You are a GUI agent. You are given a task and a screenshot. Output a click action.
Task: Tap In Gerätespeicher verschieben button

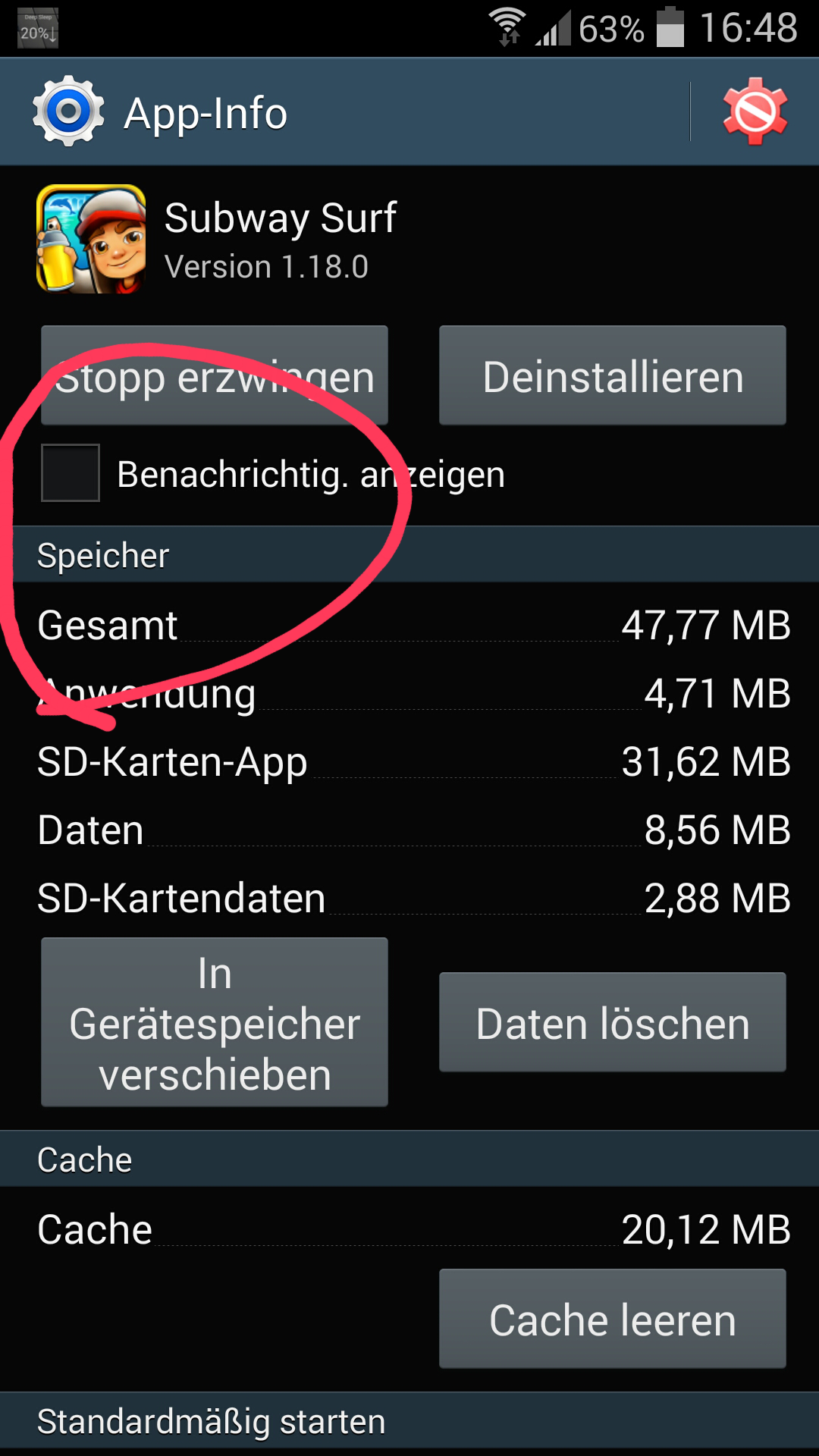[x=215, y=1022]
